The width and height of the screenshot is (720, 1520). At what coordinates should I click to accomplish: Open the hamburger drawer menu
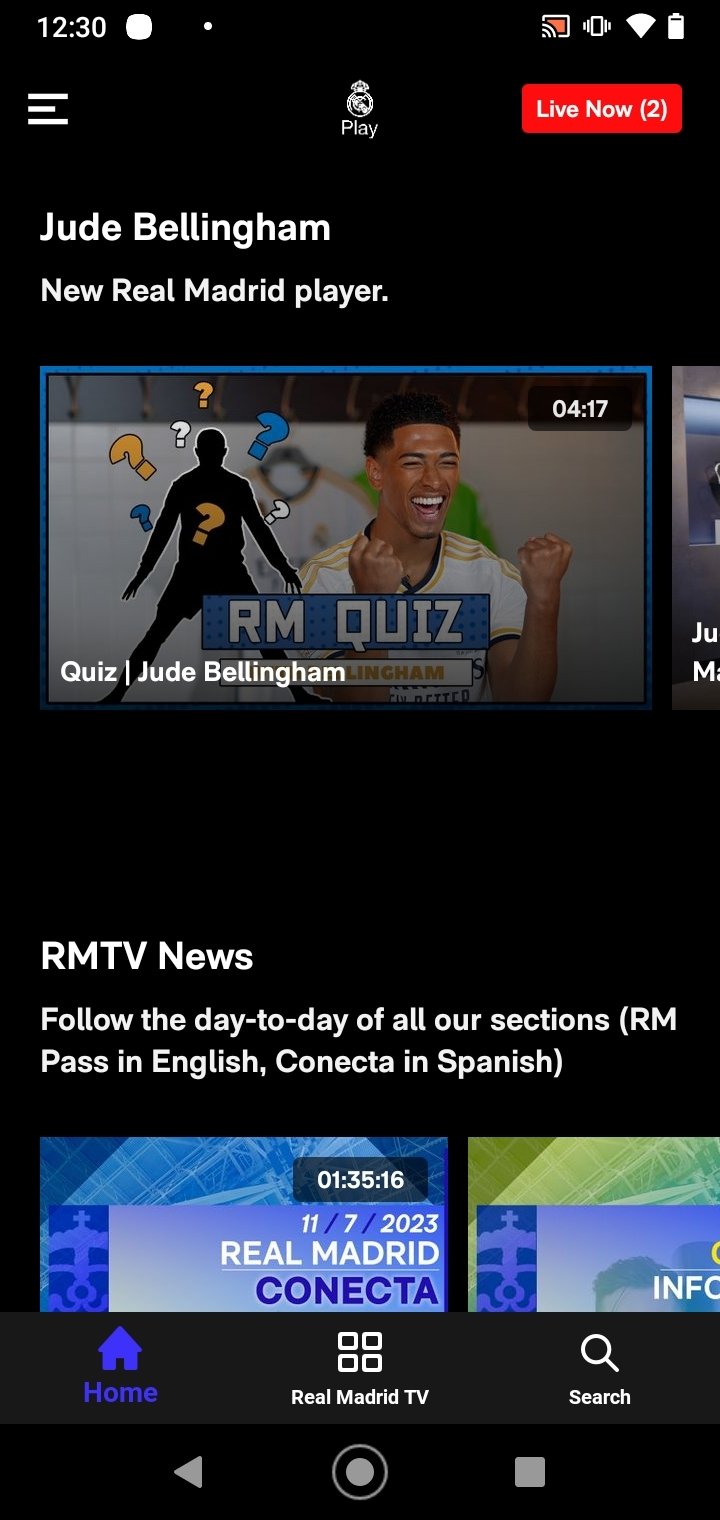click(x=48, y=109)
